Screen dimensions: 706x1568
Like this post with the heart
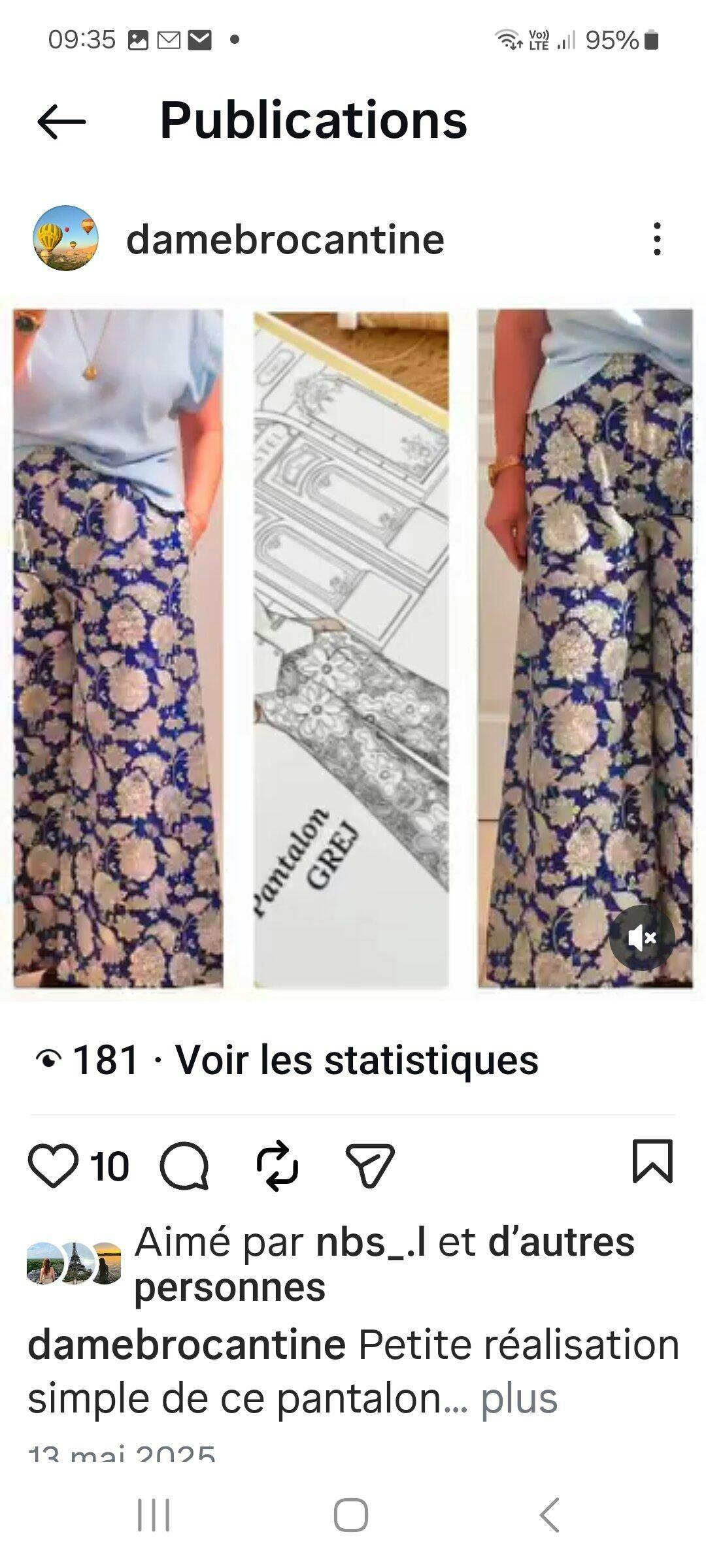[53, 1166]
